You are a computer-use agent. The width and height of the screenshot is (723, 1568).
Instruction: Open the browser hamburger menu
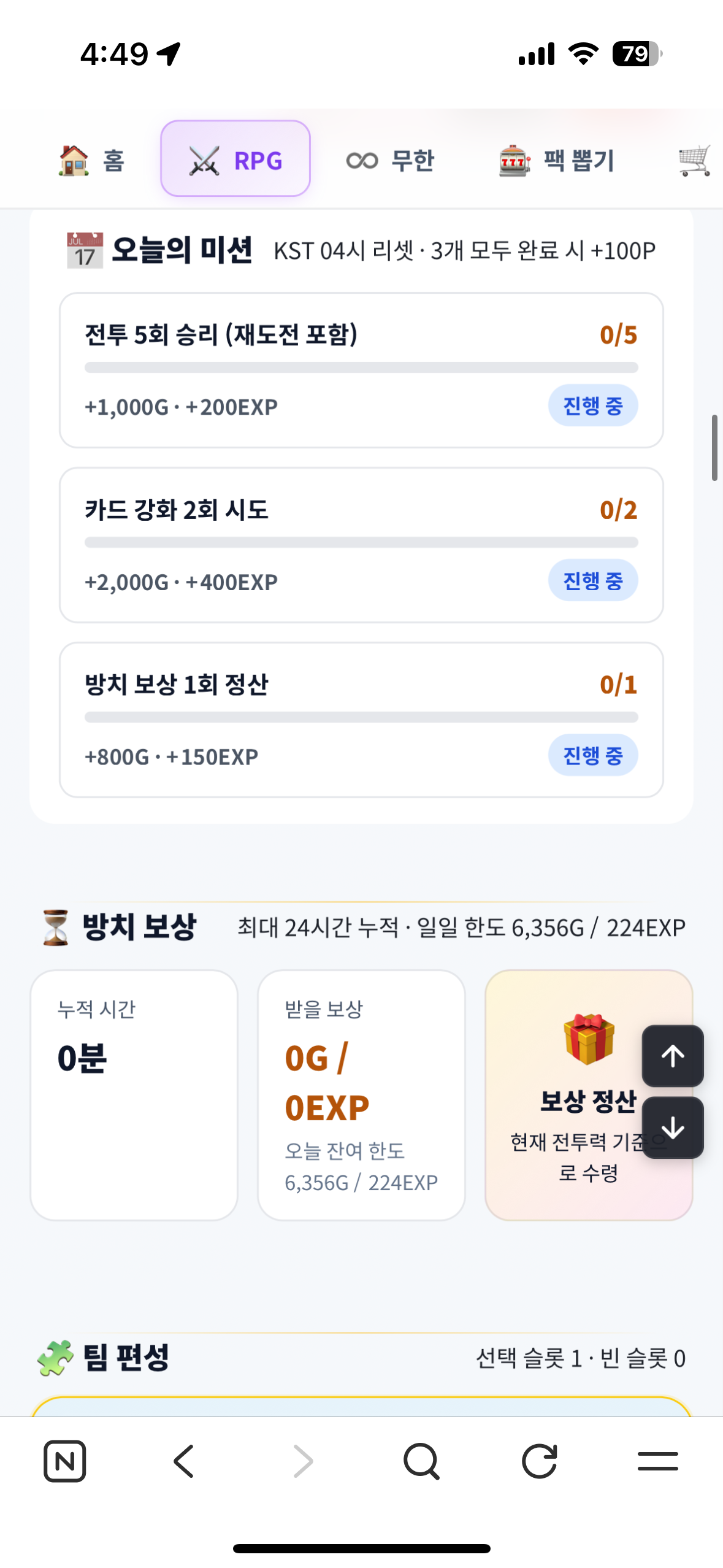coord(658,1461)
